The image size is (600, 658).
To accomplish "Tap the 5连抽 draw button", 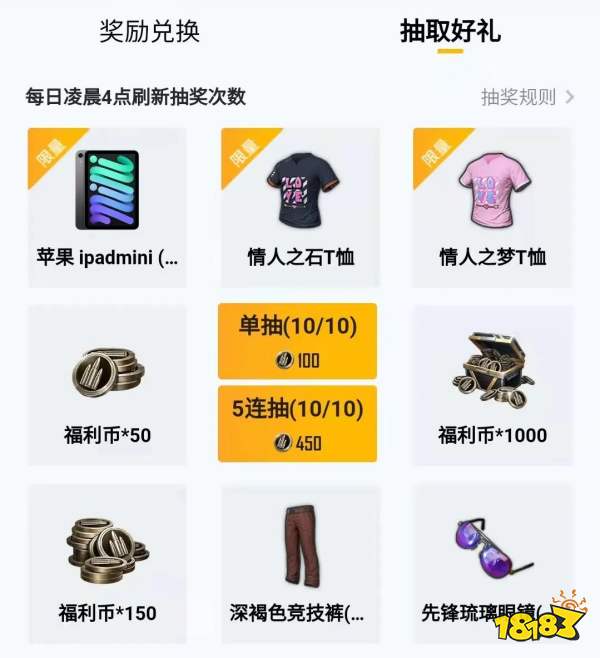I will pyautogui.click(x=298, y=424).
